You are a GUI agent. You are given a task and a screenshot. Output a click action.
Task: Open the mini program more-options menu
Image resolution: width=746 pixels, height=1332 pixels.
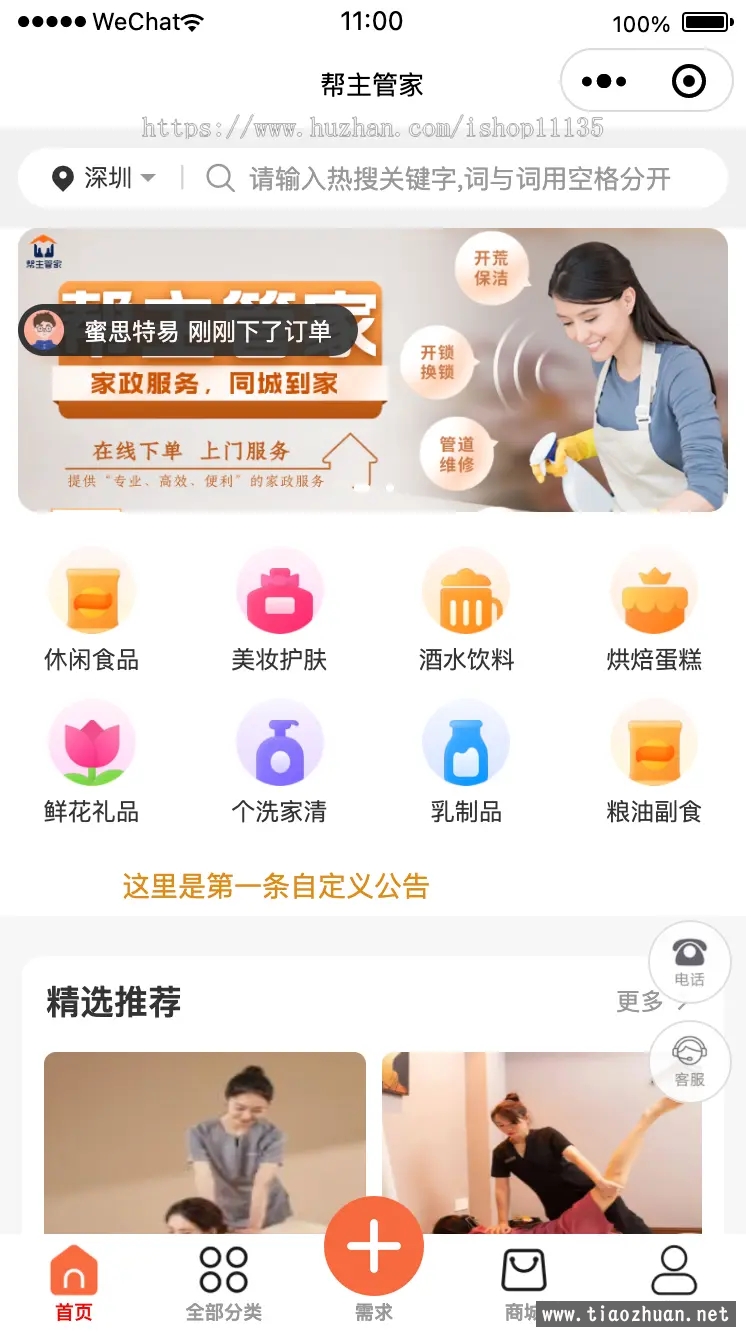(x=604, y=81)
